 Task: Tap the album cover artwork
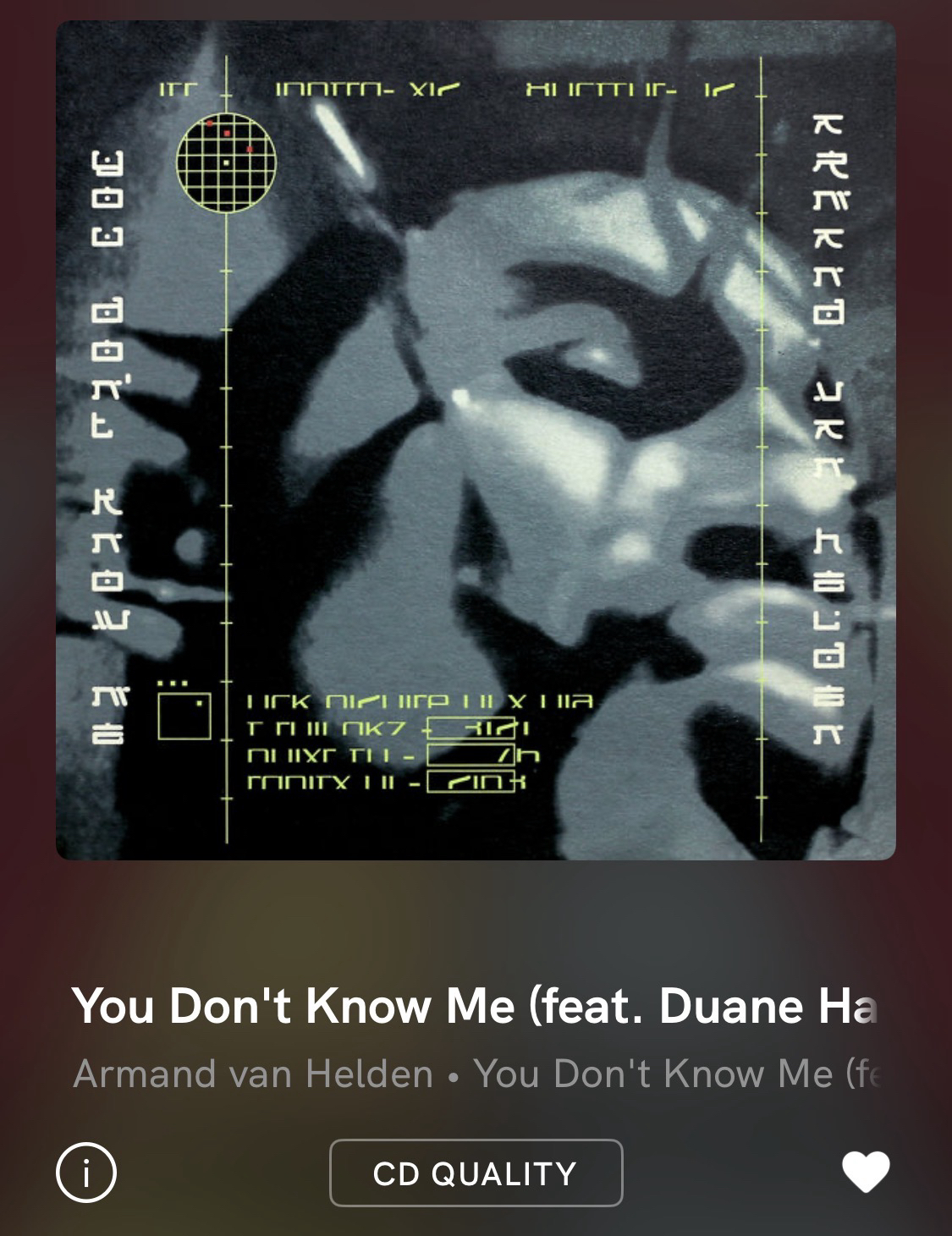coord(476,440)
